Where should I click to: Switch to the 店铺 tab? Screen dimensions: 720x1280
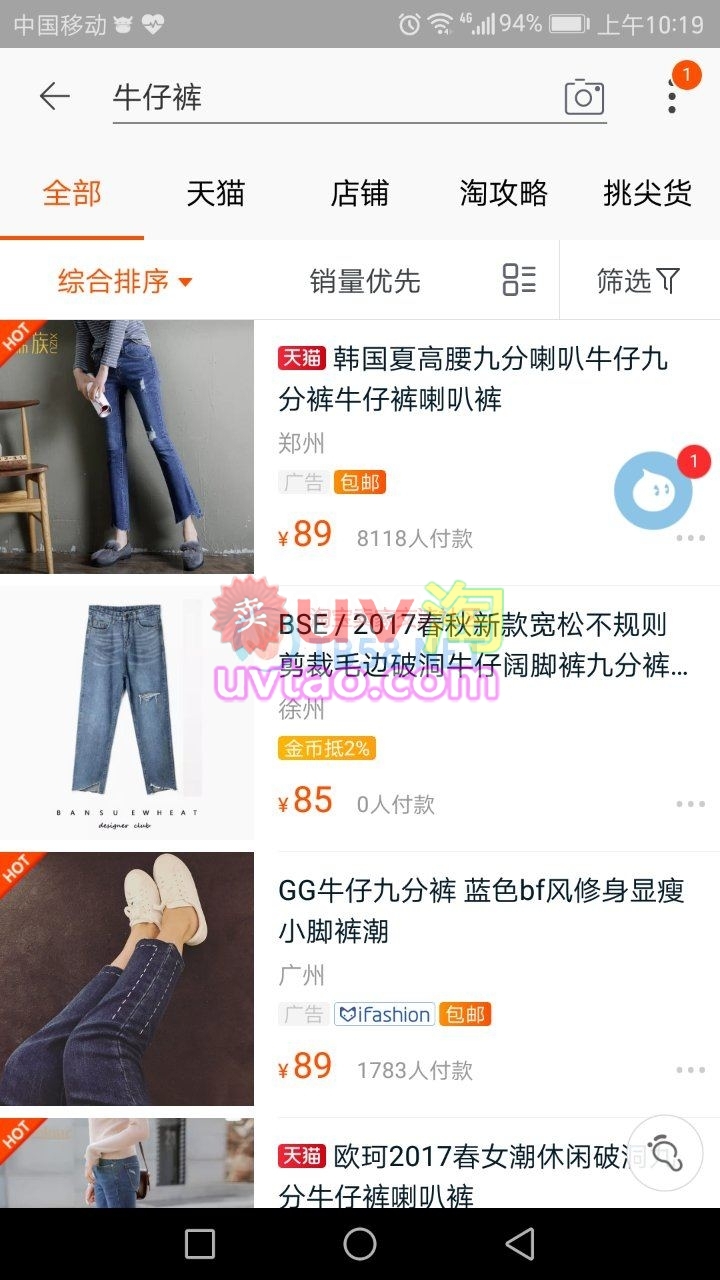tap(359, 193)
